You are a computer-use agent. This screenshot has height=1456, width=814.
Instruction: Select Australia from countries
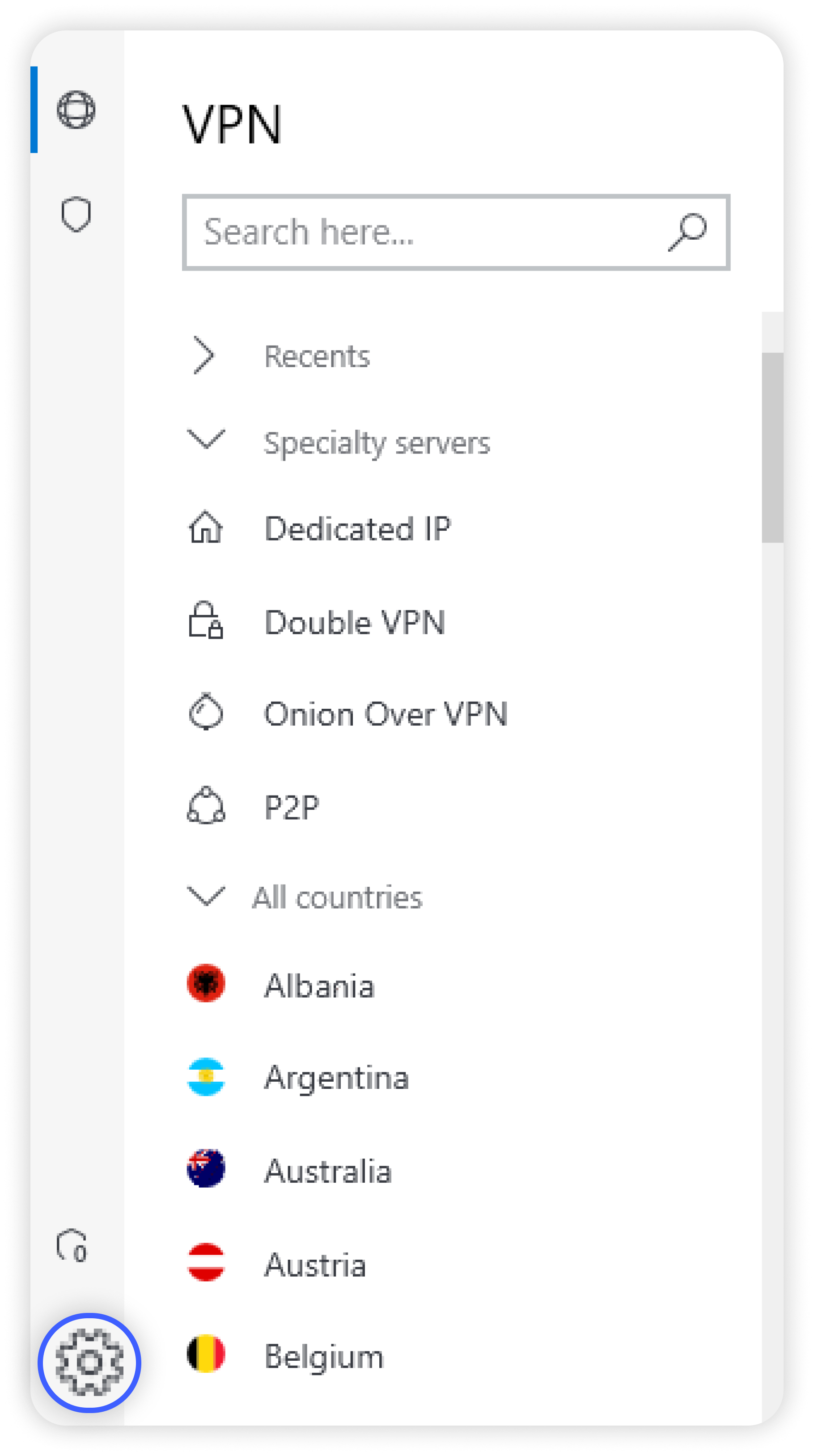[328, 1170]
